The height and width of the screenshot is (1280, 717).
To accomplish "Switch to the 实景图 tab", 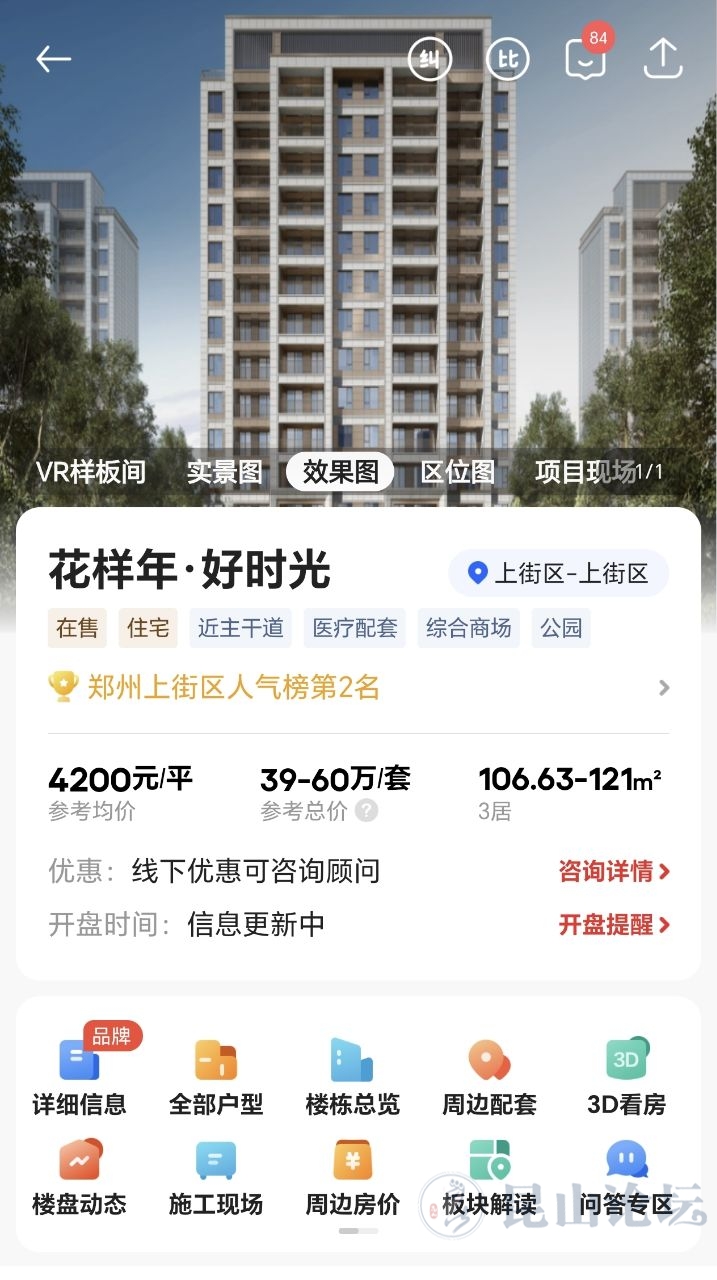I will (x=224, y=472).
